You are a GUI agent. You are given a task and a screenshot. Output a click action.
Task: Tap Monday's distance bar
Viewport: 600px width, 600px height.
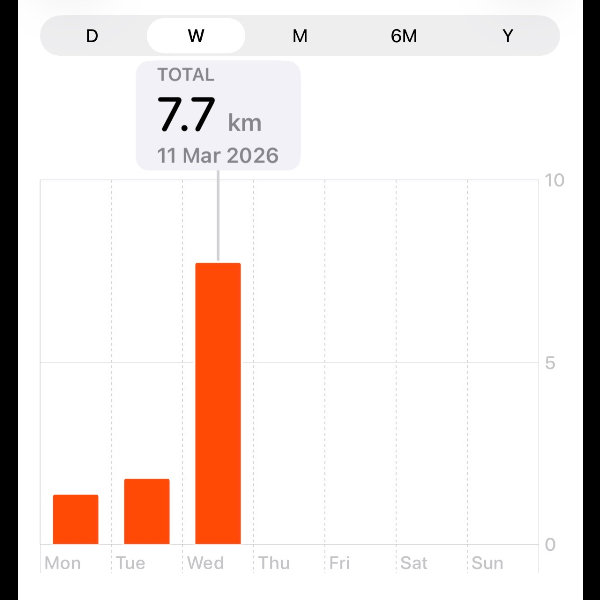(x=76, y=520)
